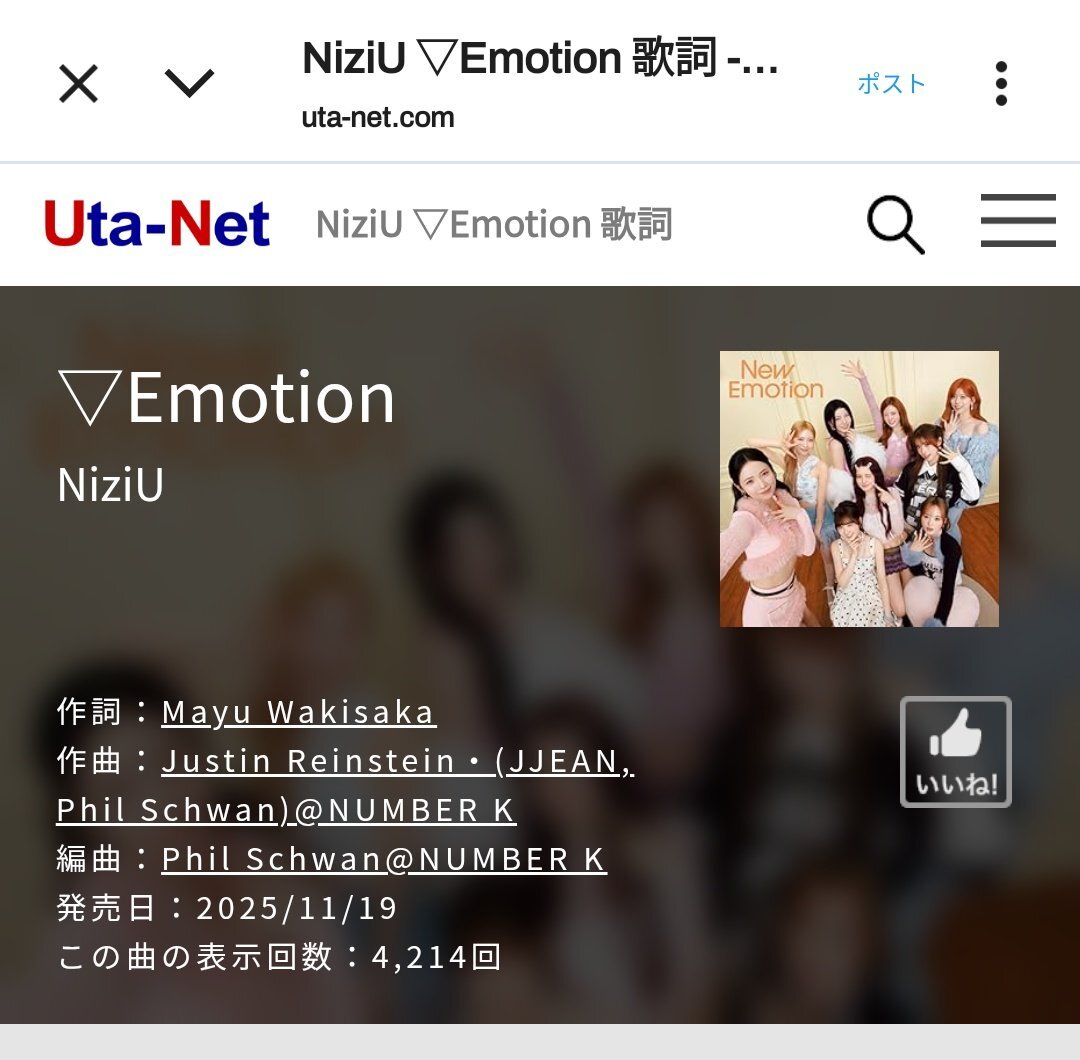Image resolution: width=1080 pixels, height=1060 pixels.
Task: Open the browser overflow menu
Action: [1001, 84]
